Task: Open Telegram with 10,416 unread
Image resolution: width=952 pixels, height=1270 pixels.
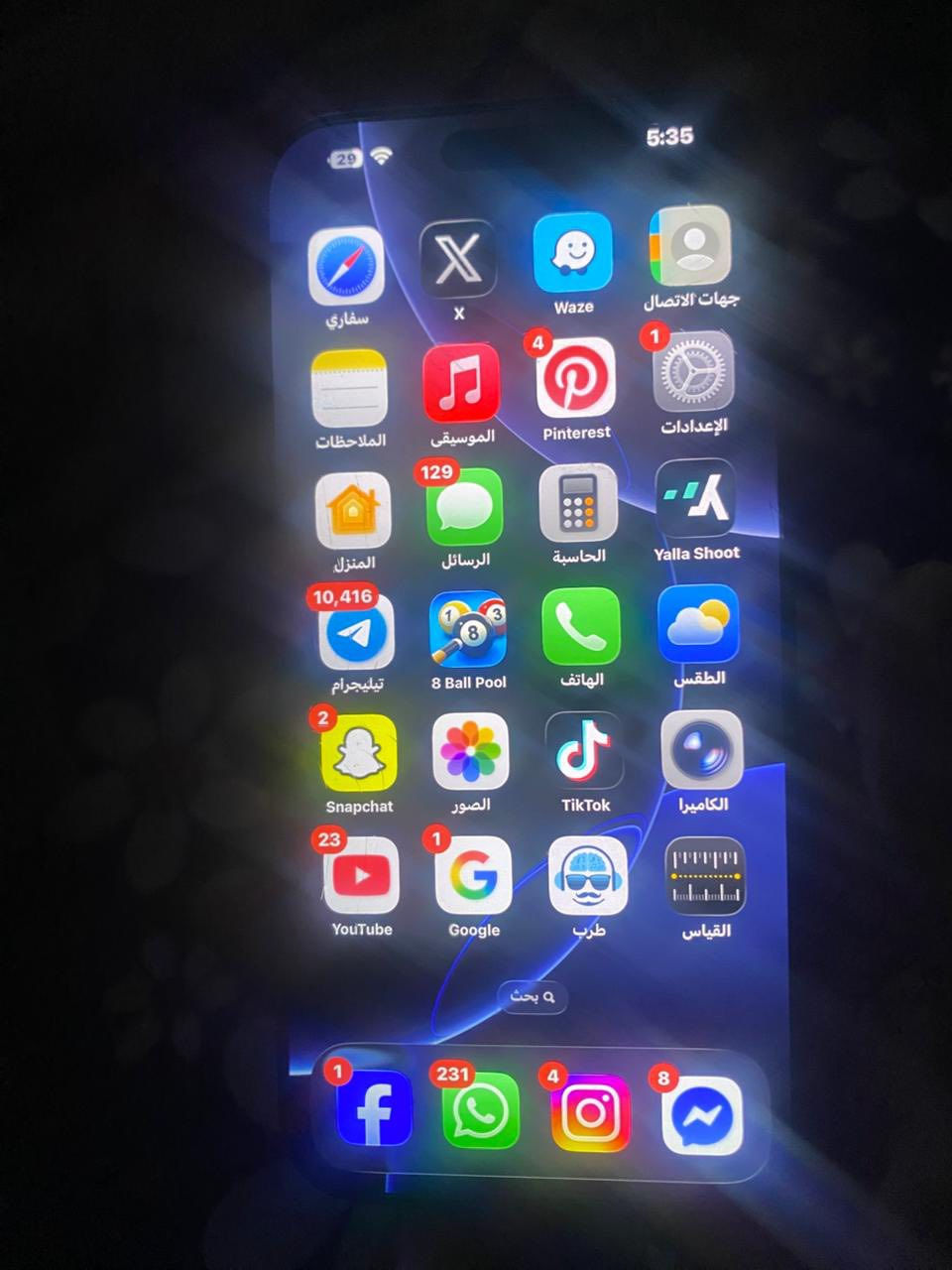Action: (356, 633)
